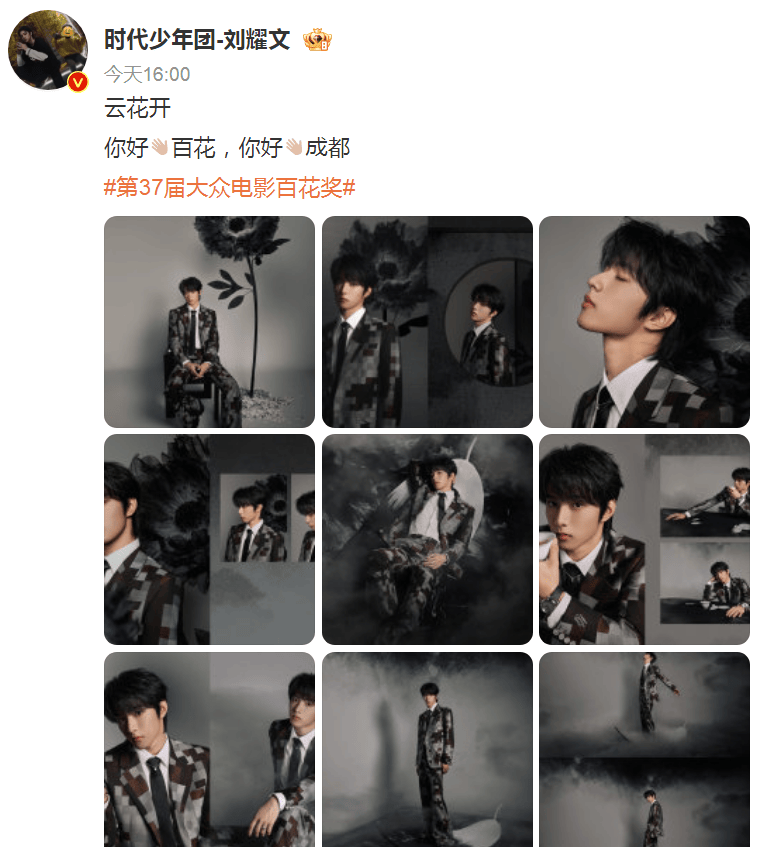Image resolution: width=773 pixels, height=847 pixels.
Task: View the double-portrait photo in checkered suit
Action: pyautogui.click(x=209, y=749)
